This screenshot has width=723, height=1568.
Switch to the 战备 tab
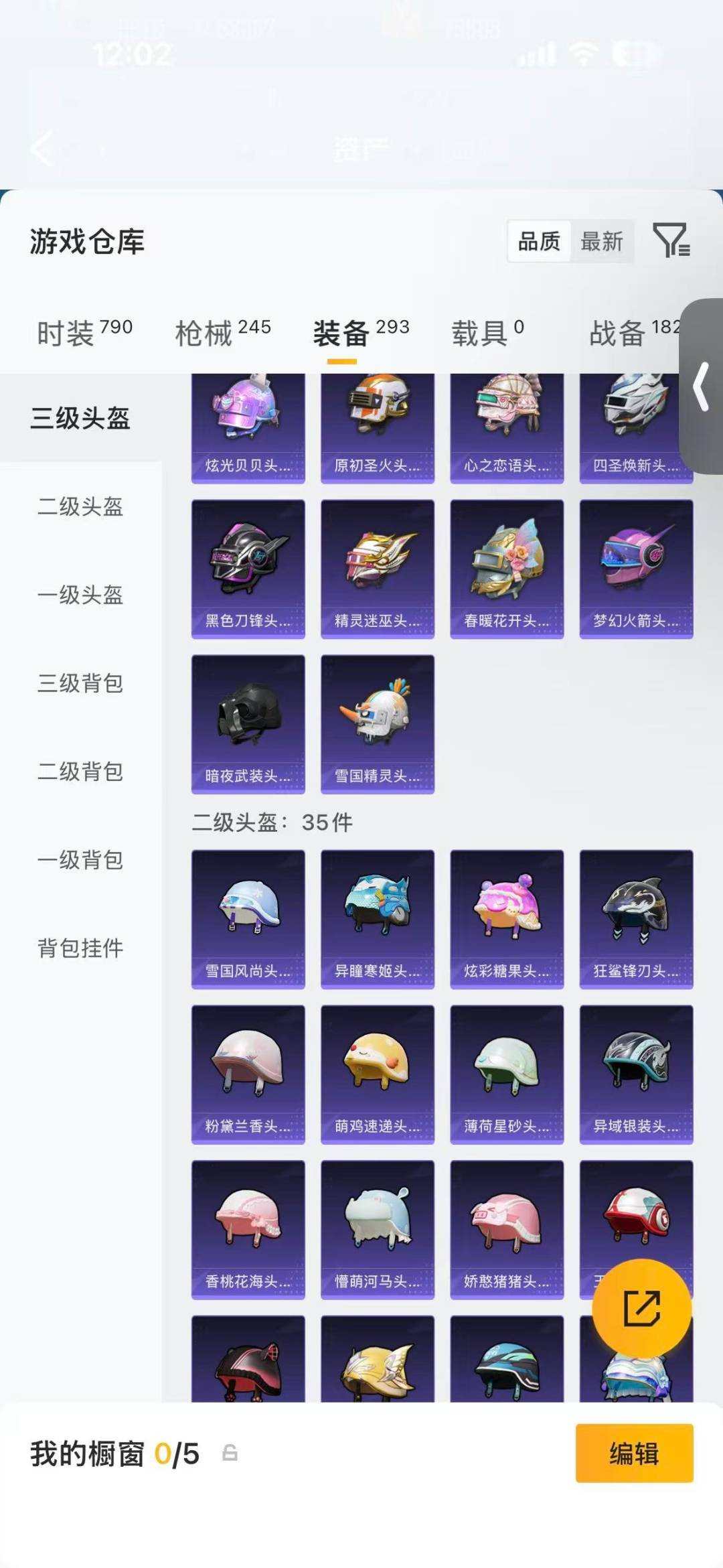[x=633, y=333]
